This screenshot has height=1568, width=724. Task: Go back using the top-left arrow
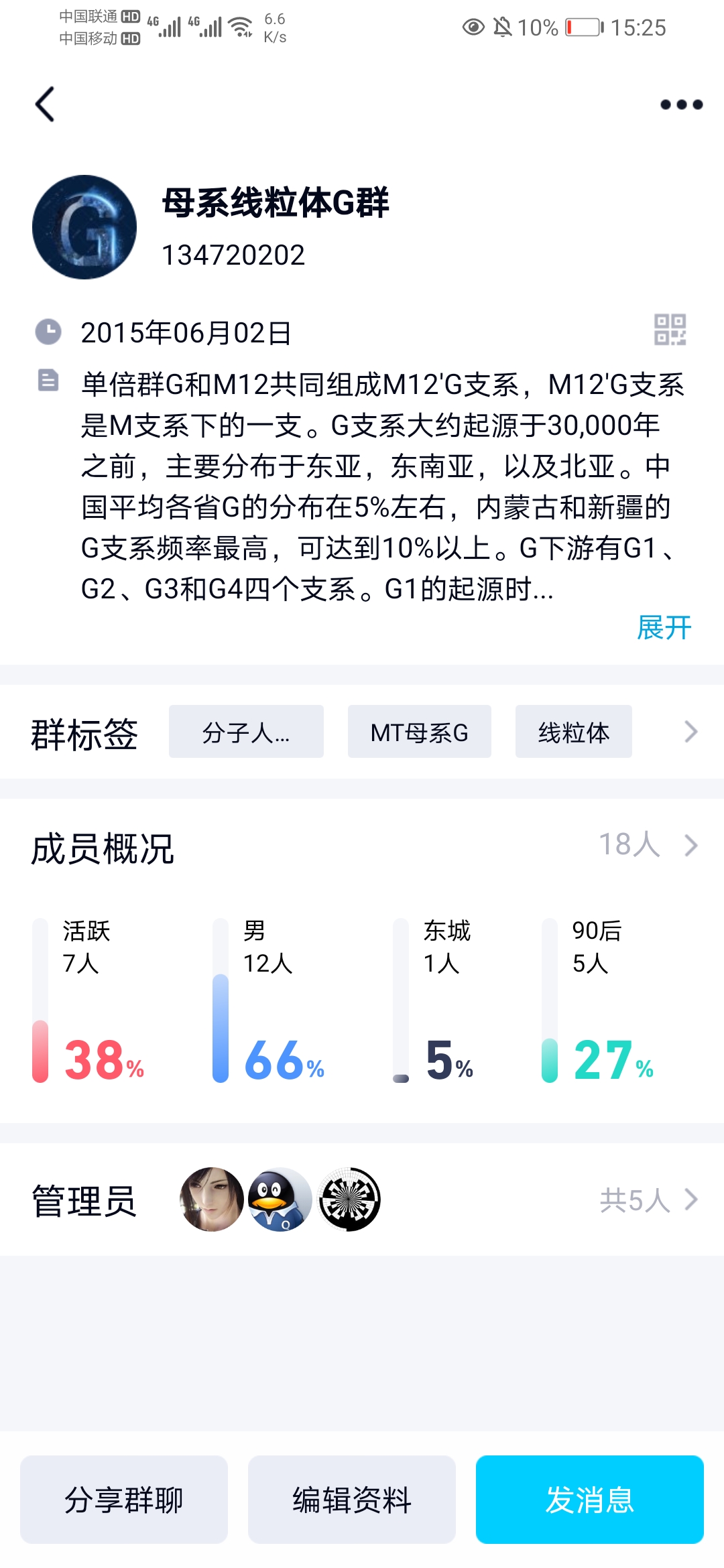45,105
